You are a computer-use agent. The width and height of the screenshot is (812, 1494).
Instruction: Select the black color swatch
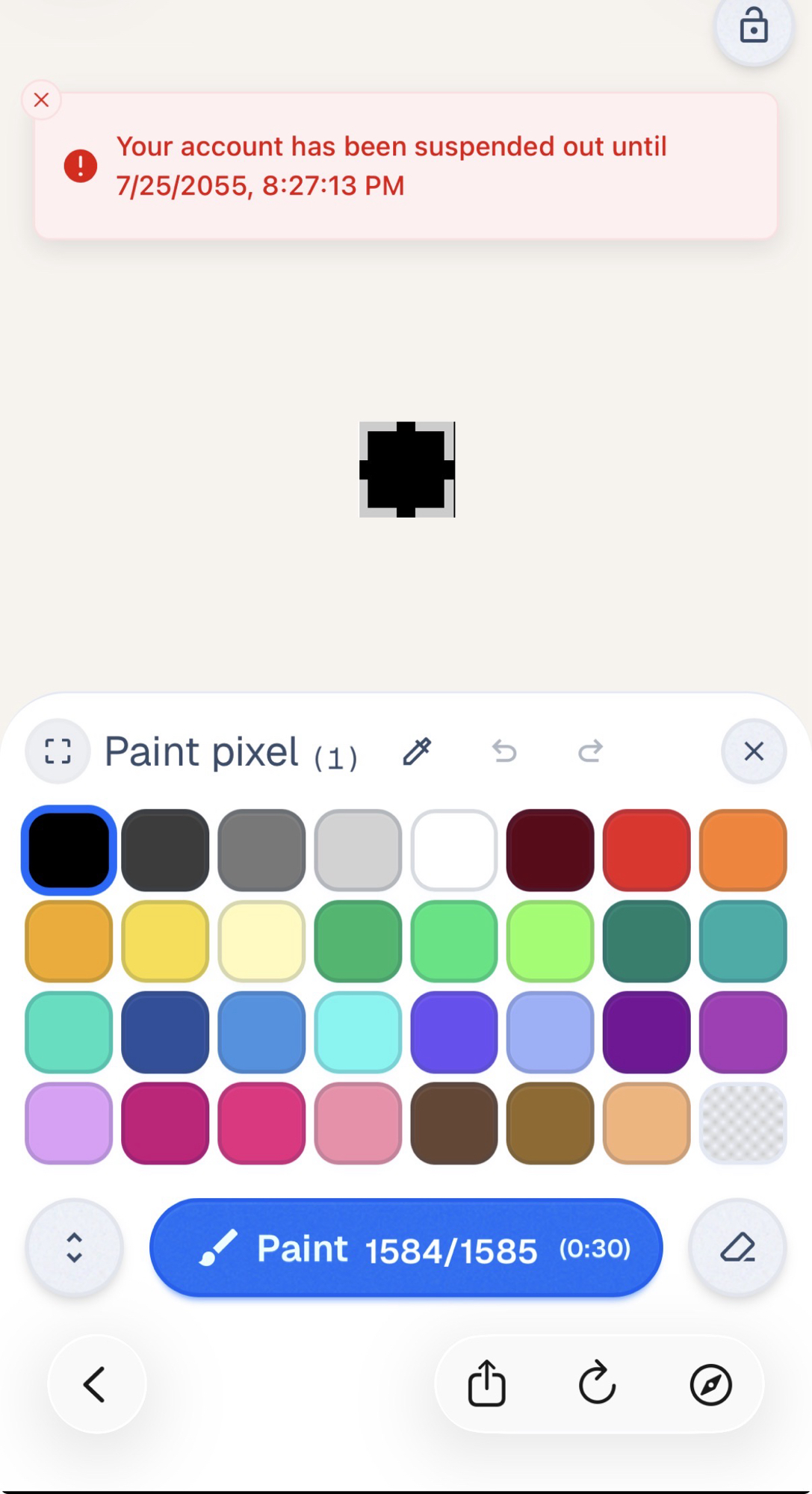[69, 850]
